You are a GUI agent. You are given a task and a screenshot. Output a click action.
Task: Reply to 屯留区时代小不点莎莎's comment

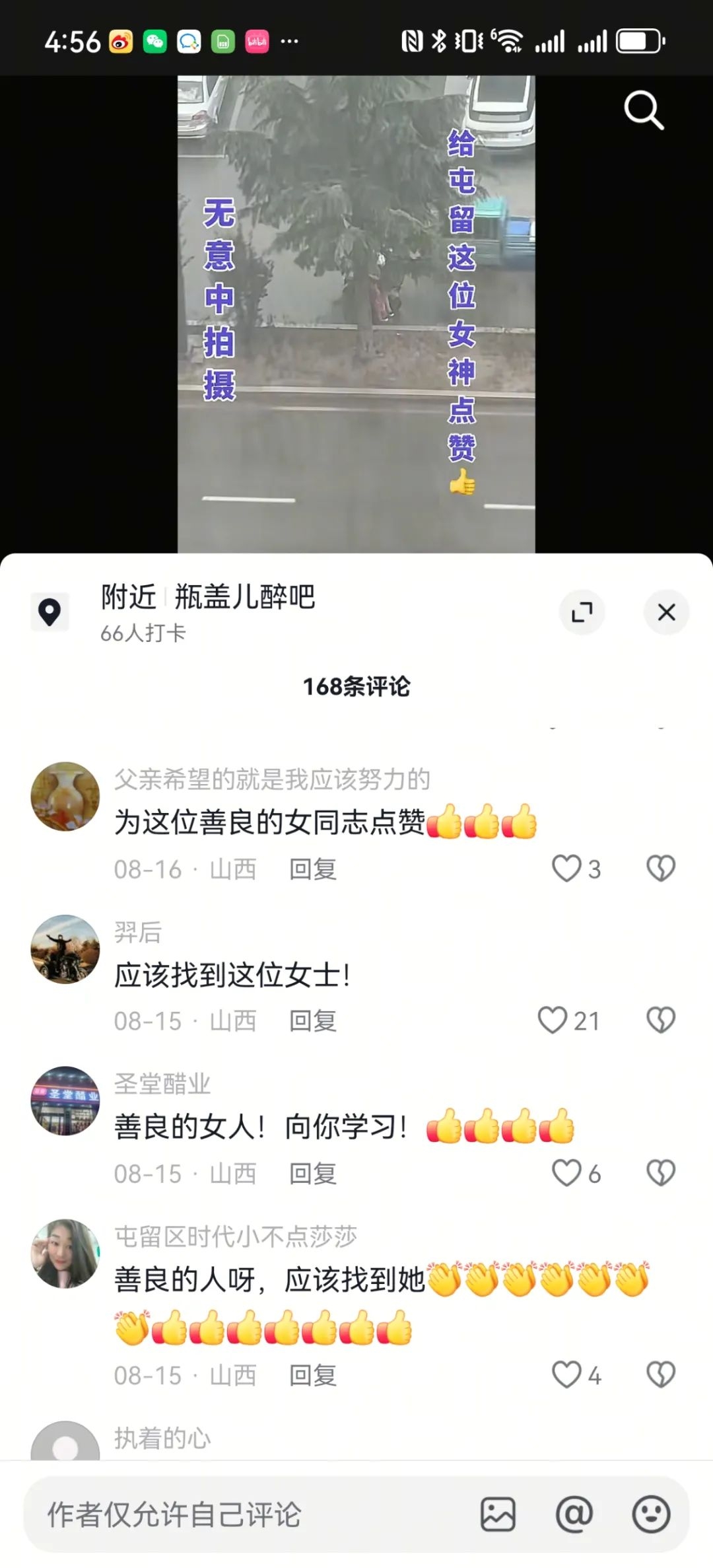(313, 1375)
